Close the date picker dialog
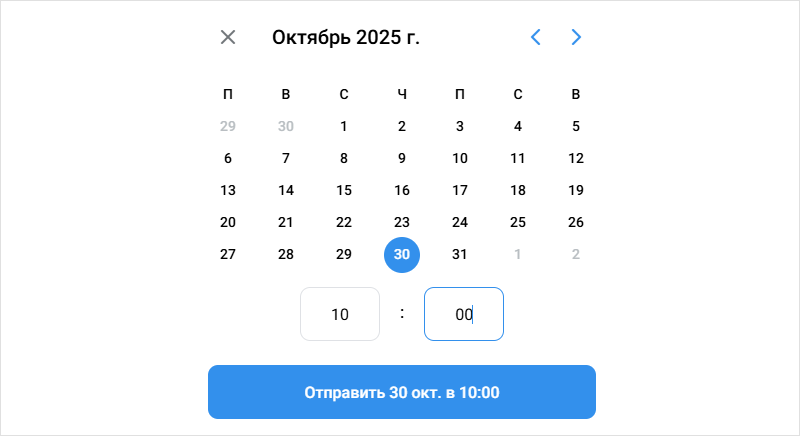The width and height of the screenshot is (800, 436). pos(228,38)
